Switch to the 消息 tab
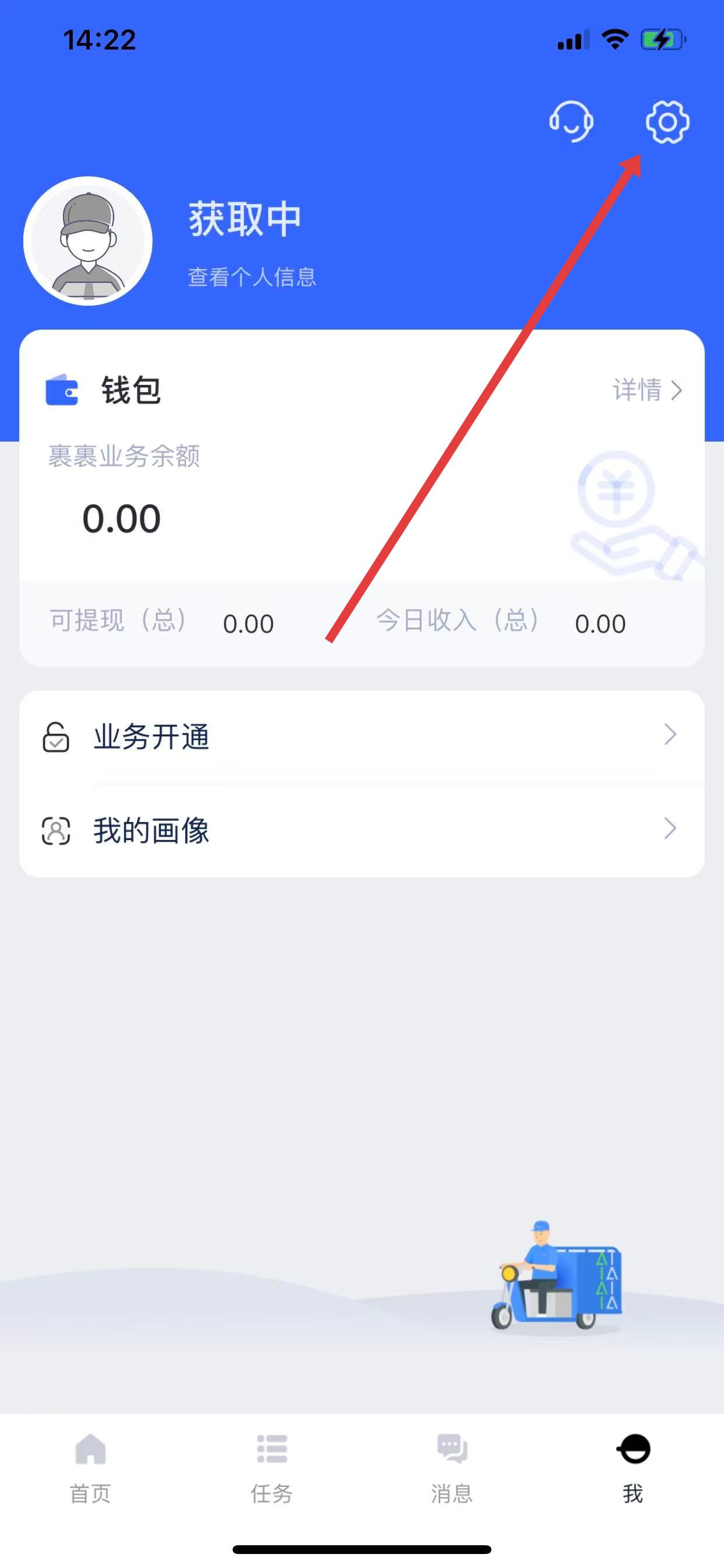 tap(452, 1467)
